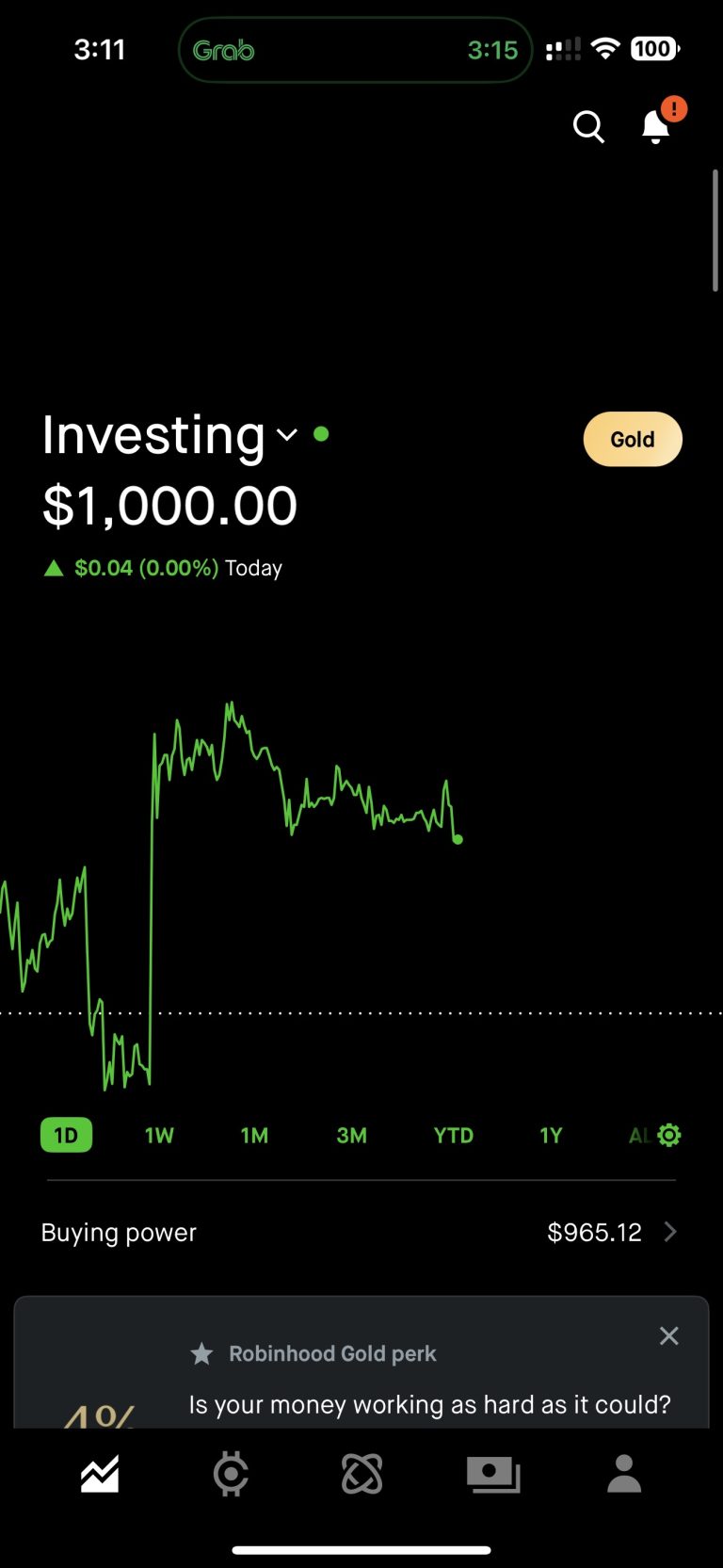Dismiss the Robinhood Gold perk card
The height and width of the screenshot is (1568, 723).
click(x=669, y=1335)
